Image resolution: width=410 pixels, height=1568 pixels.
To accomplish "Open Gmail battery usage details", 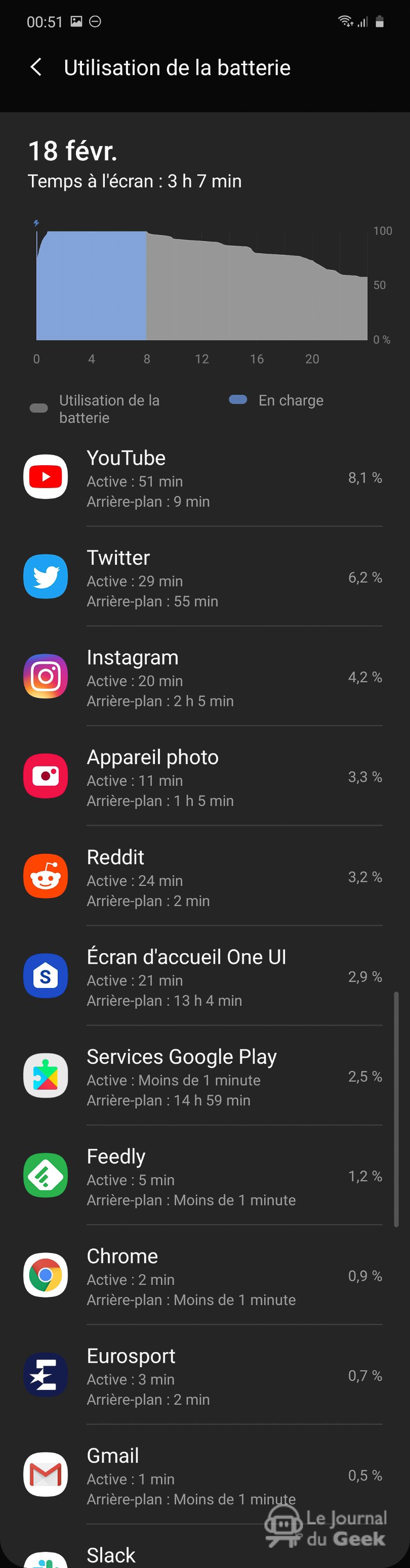I will [203, 1475].
